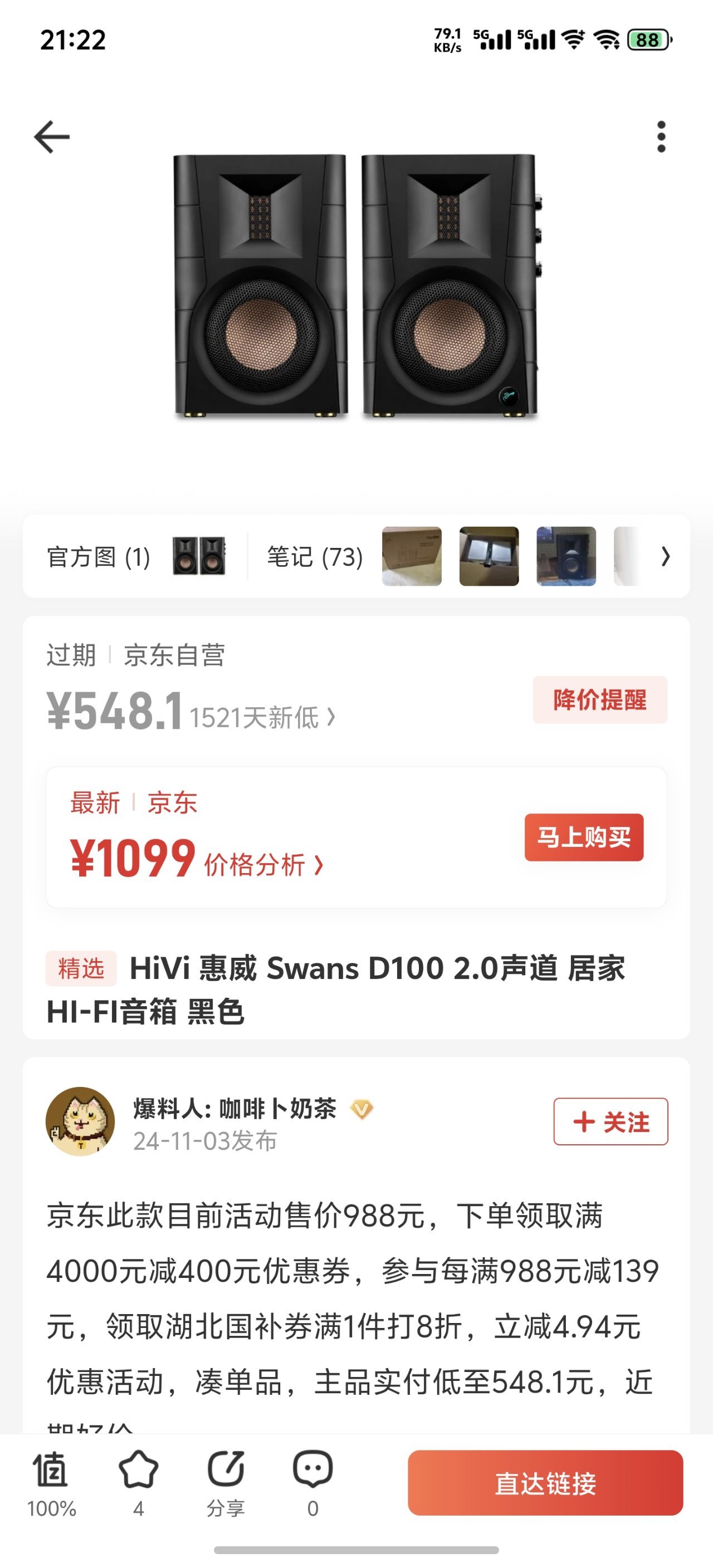Expand notes gallery with the right chevron
Image resolution: width=713 pixels, height=1568 pixels.
click(666, 556)
